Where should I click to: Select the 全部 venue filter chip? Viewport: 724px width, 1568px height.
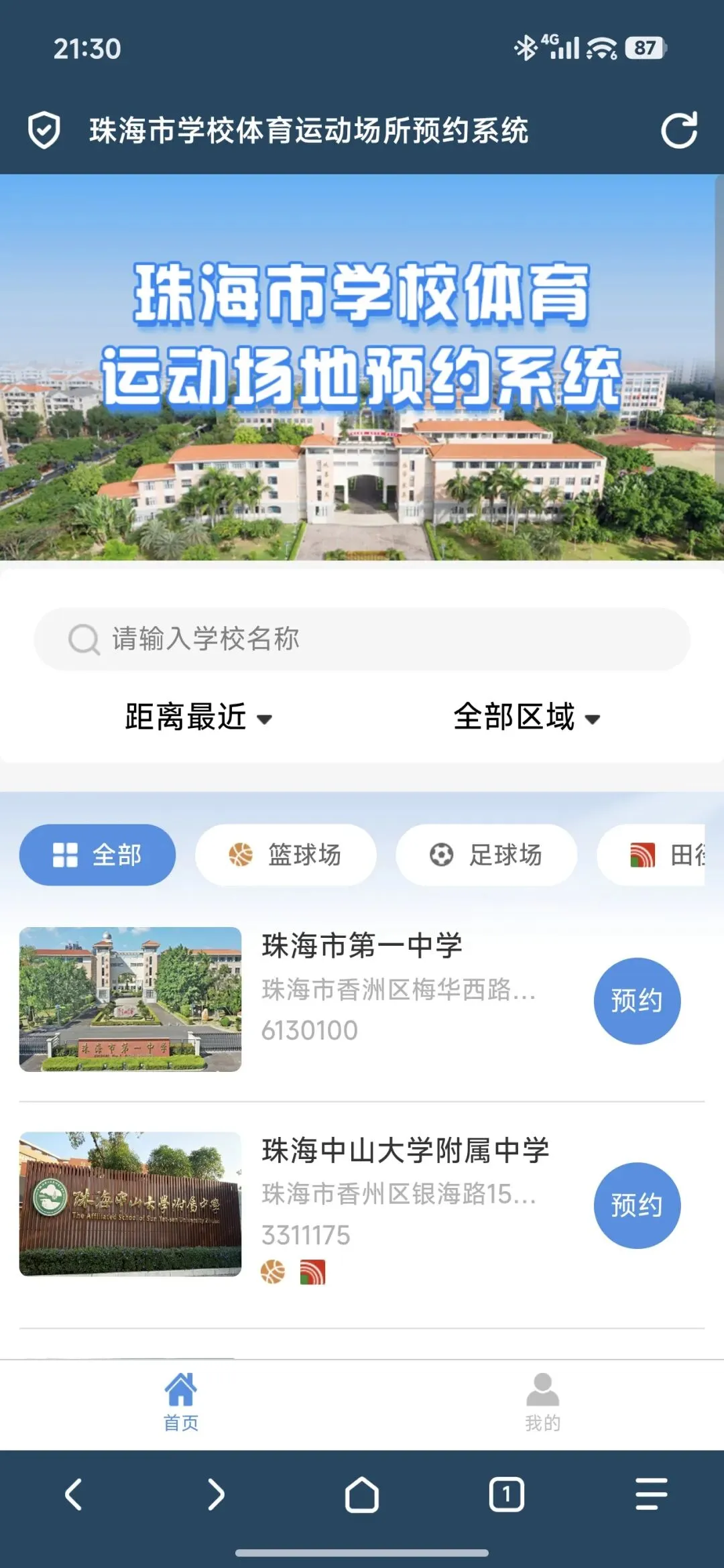tap(98, 855)
